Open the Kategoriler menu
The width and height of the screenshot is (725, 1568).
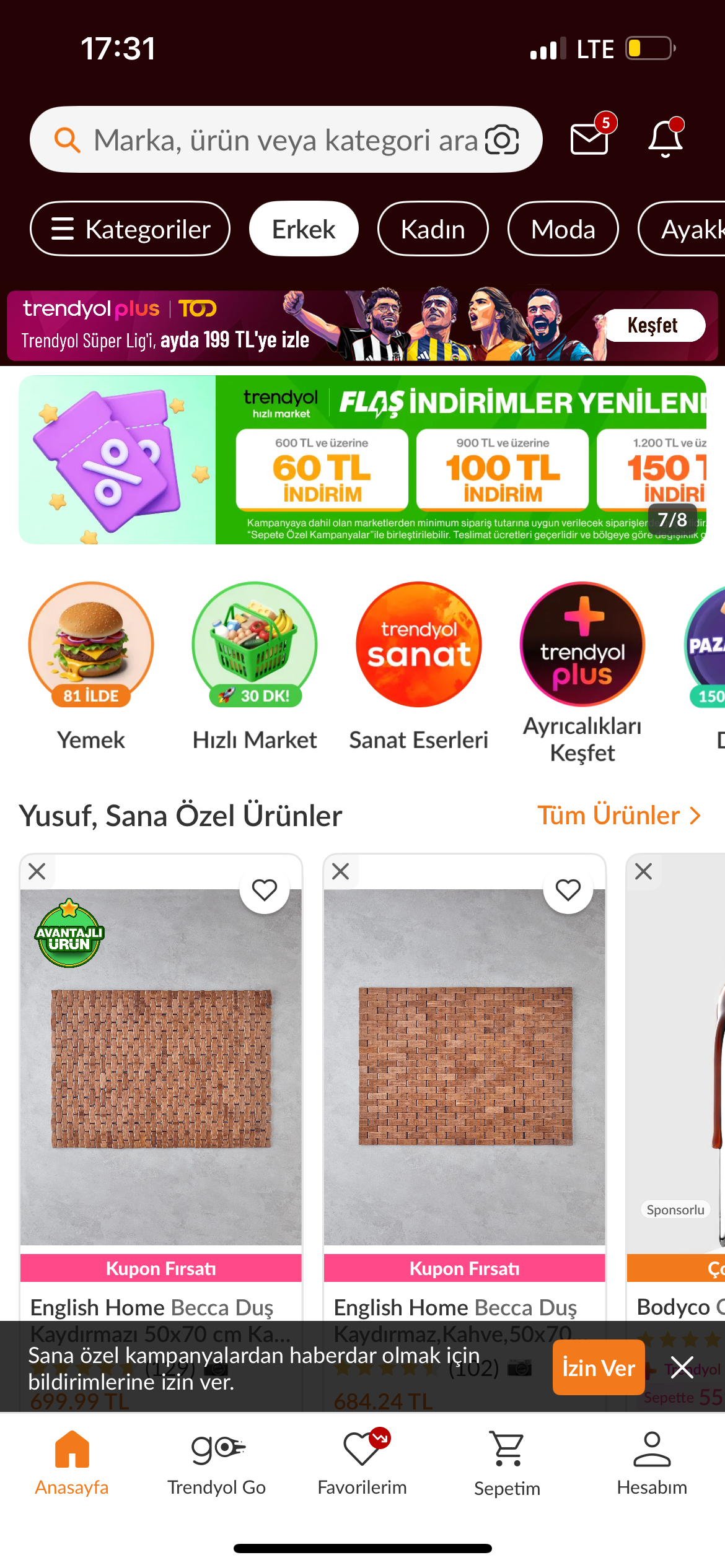(x=130, y=229)
